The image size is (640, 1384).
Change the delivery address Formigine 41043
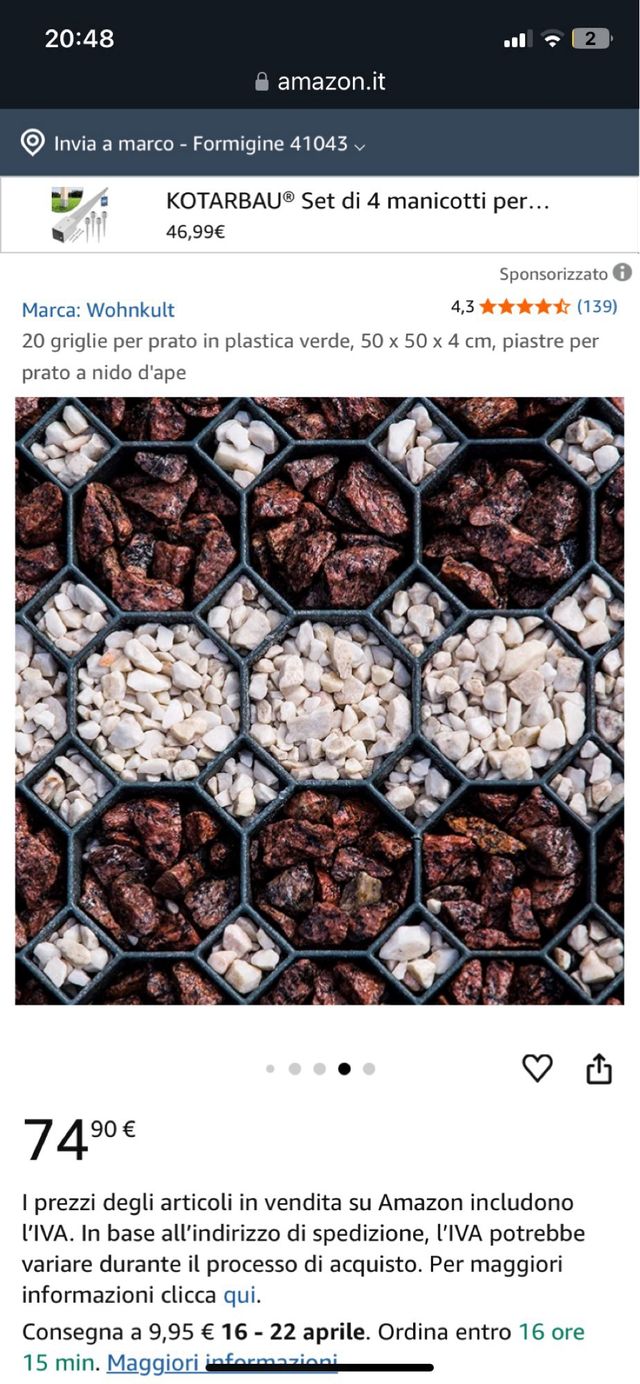point(200,143)
